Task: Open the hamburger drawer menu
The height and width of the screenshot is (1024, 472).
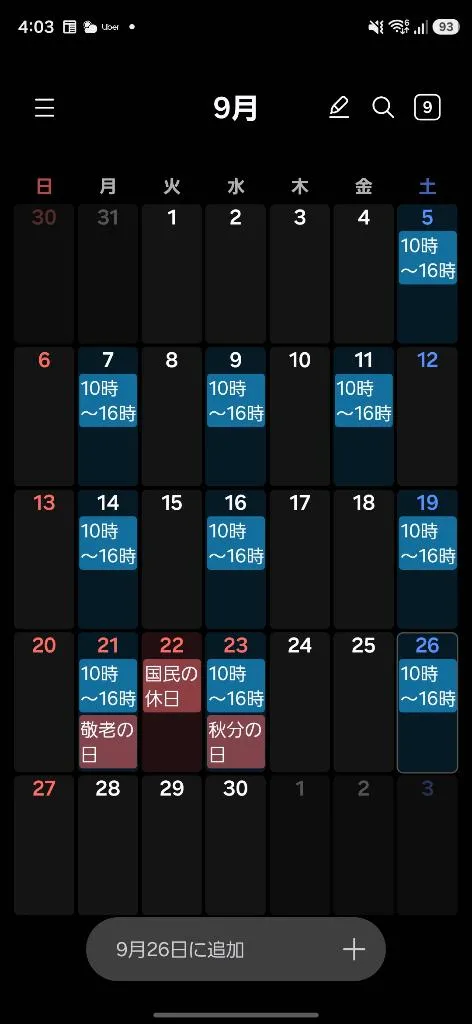Action: [x=44, y=108]
